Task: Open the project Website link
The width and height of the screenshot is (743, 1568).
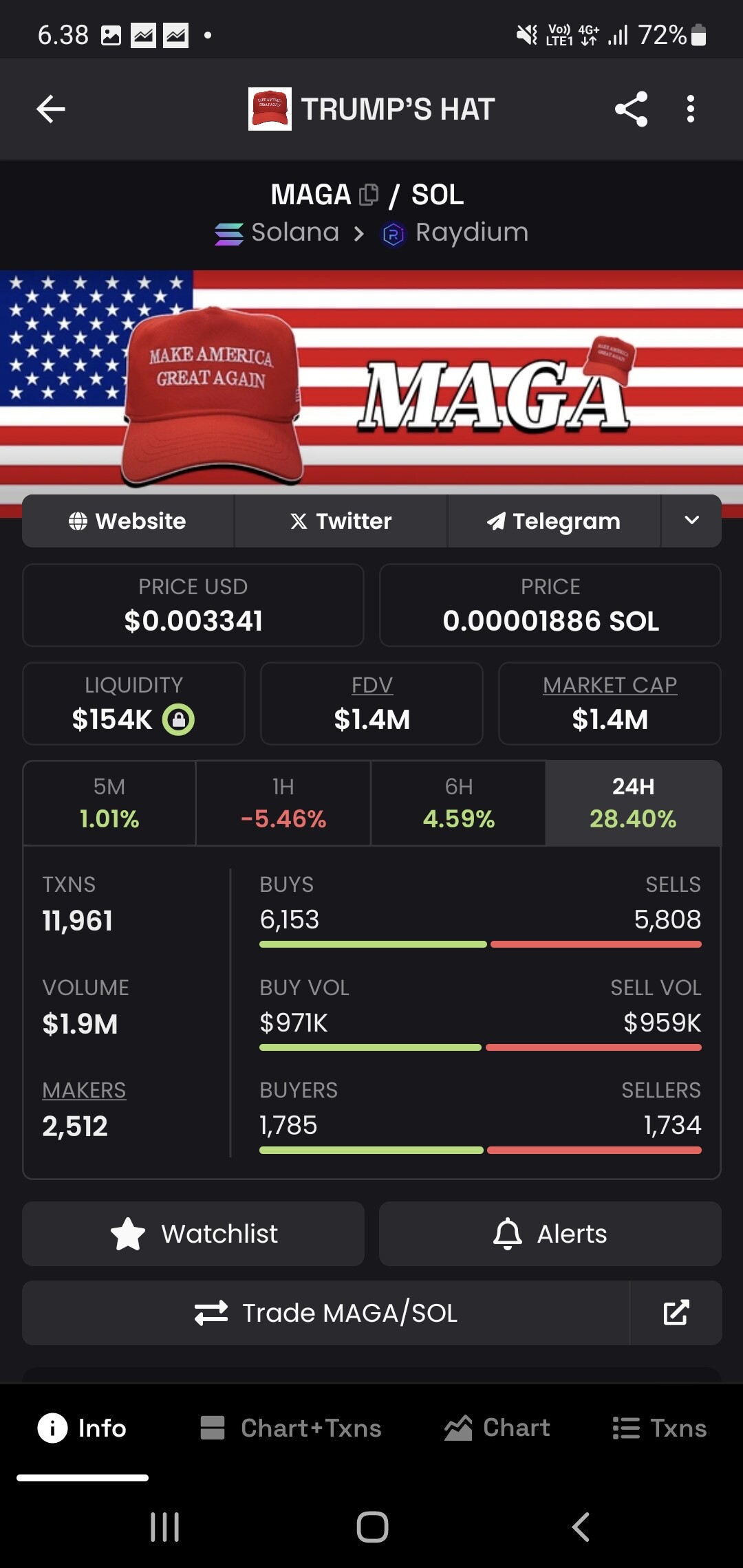Action: pyautogui.click(x=128, y=521)
